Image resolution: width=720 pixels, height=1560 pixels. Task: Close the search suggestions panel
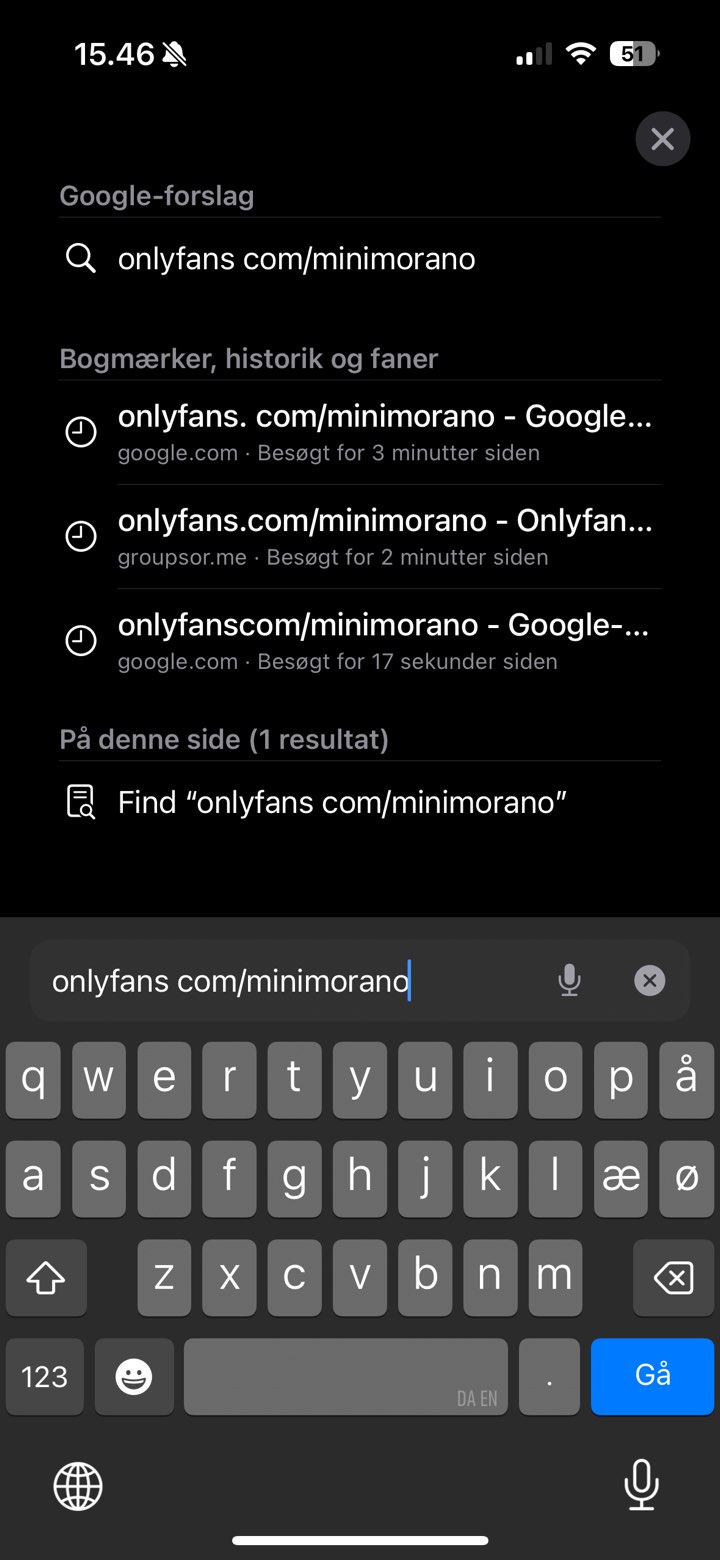pyautogui.click(x=662, y=139)
